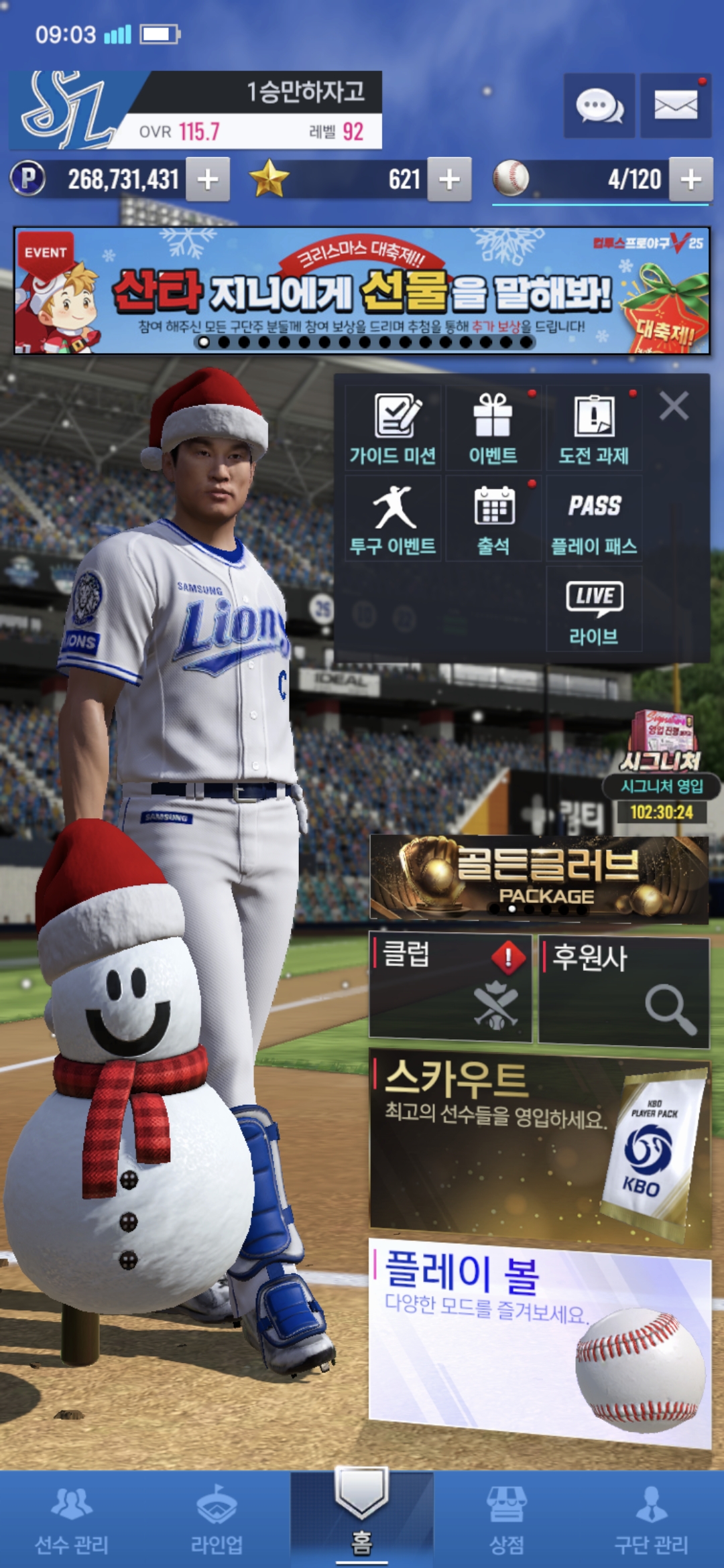Image resolution: width=724 pixels, height=1568 pixels.
Task: Open 플레이 패스 play pass
Action: pos(593,519)
